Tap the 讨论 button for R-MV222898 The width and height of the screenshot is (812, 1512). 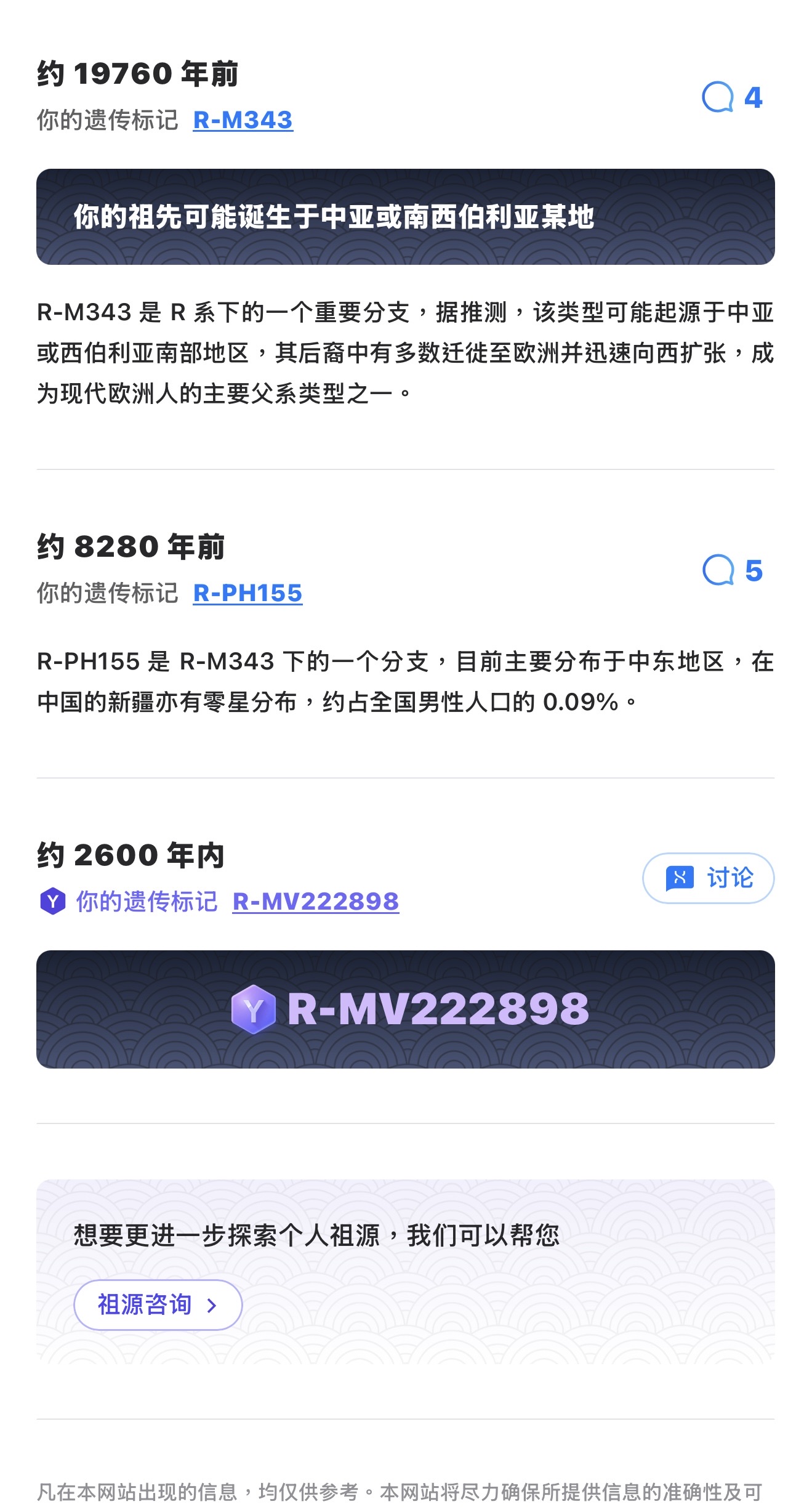[708, 878]
